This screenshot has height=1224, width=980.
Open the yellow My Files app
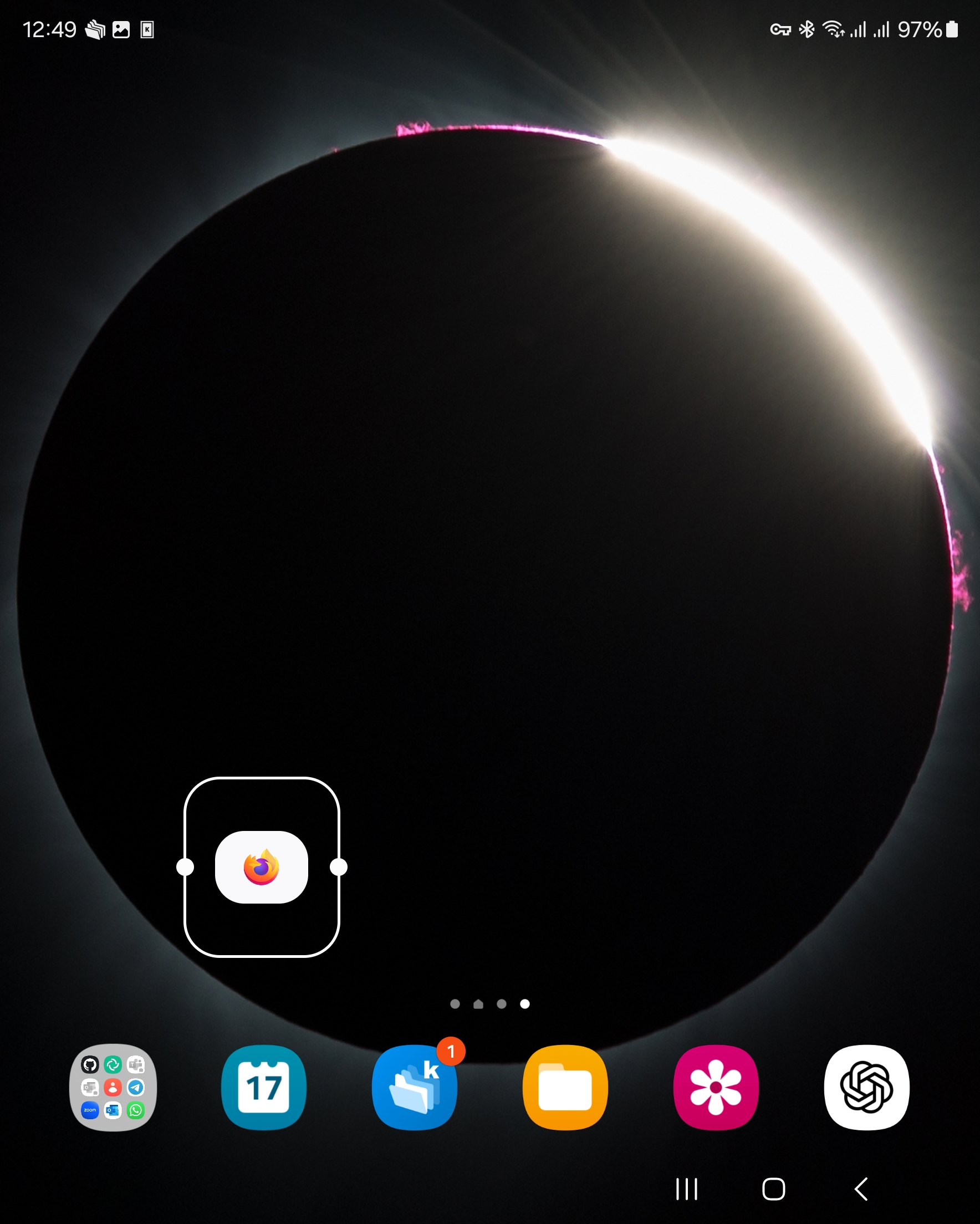(x=565, y=1088)
